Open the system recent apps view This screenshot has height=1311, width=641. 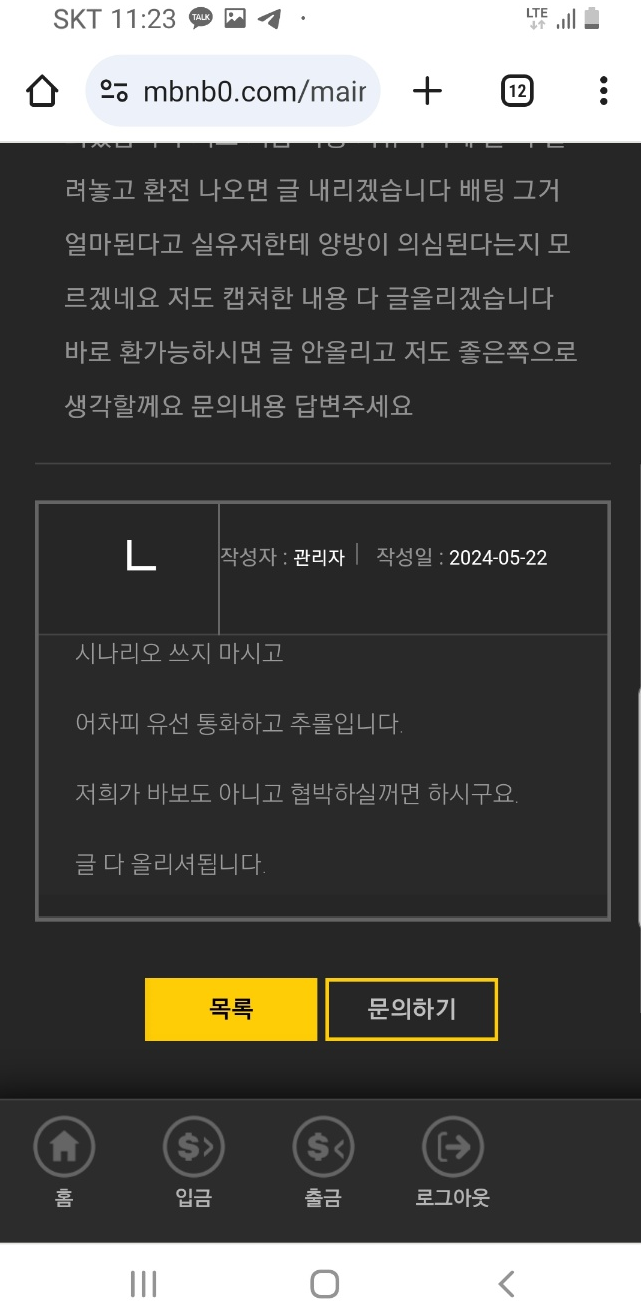click(144, 1283)
